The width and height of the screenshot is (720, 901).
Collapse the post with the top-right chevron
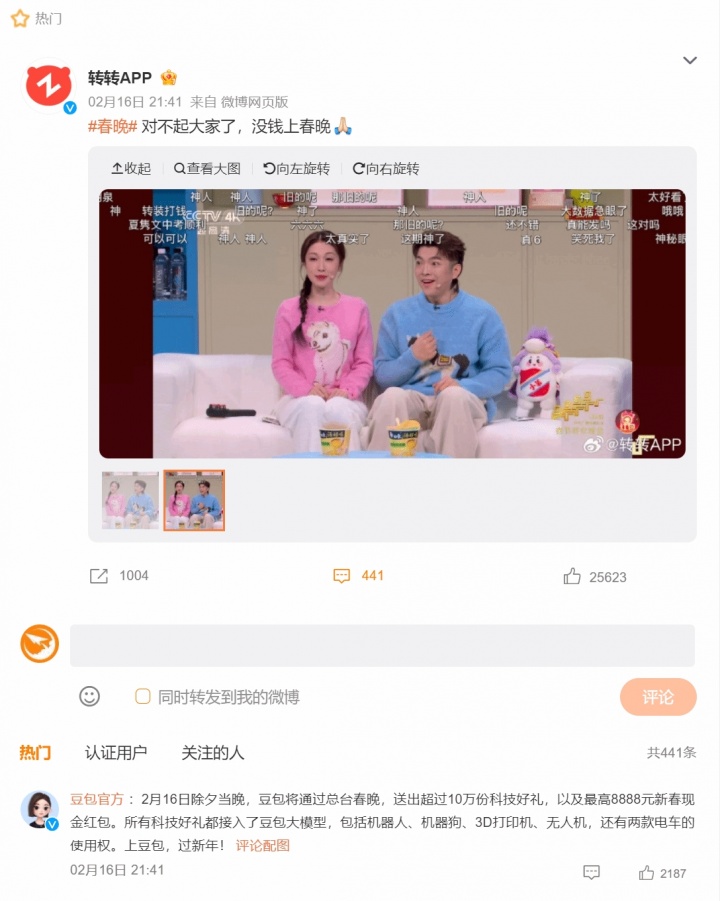690,60
